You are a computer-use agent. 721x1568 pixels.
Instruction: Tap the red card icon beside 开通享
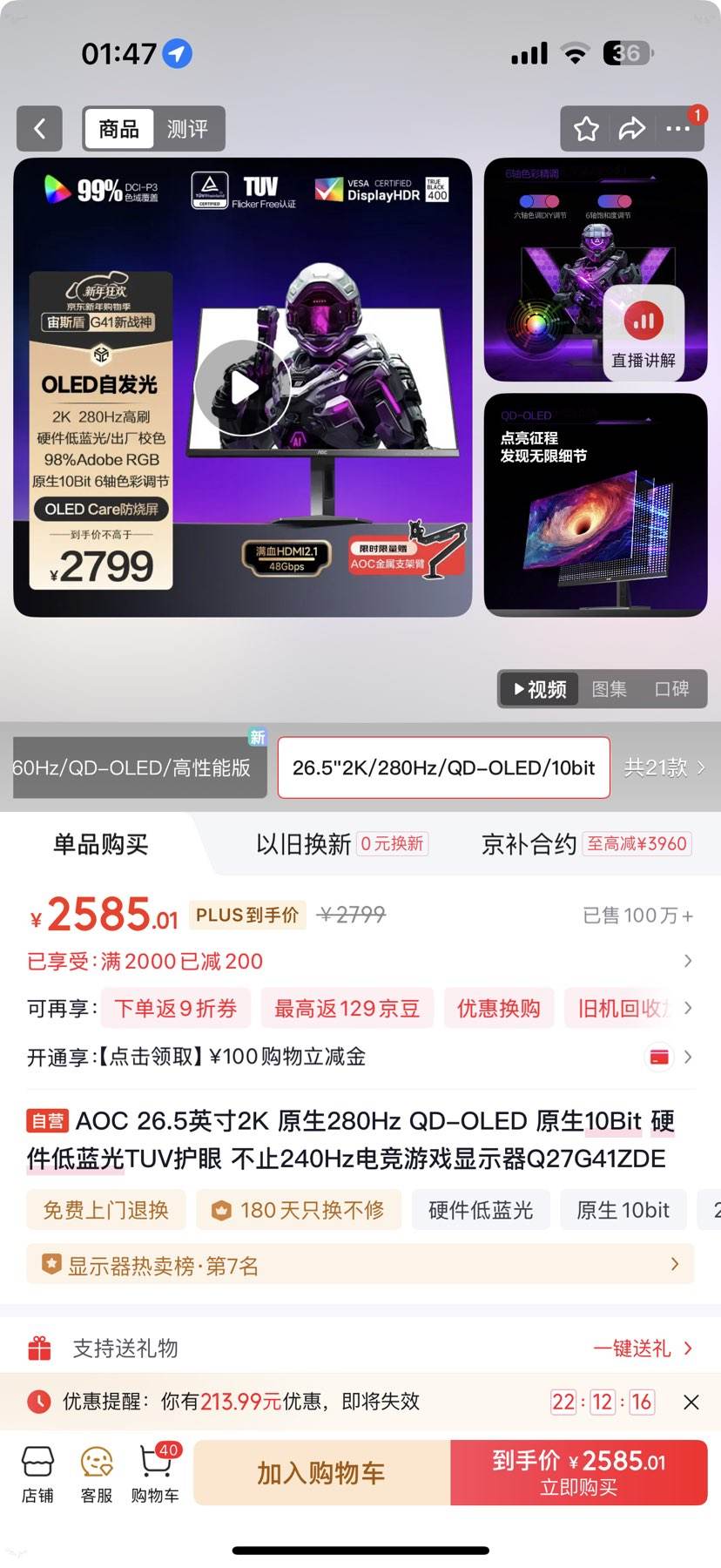pos(660,1056)
